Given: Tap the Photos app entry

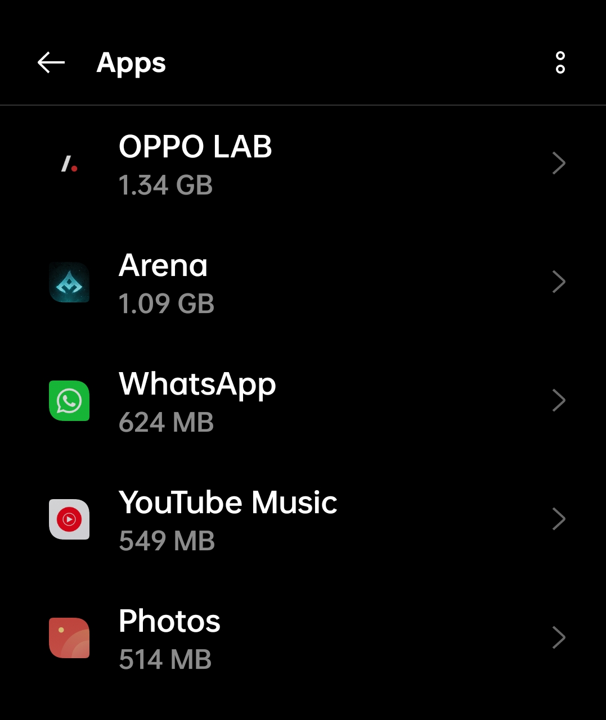Looking at the screenshot, I should 300,638.
